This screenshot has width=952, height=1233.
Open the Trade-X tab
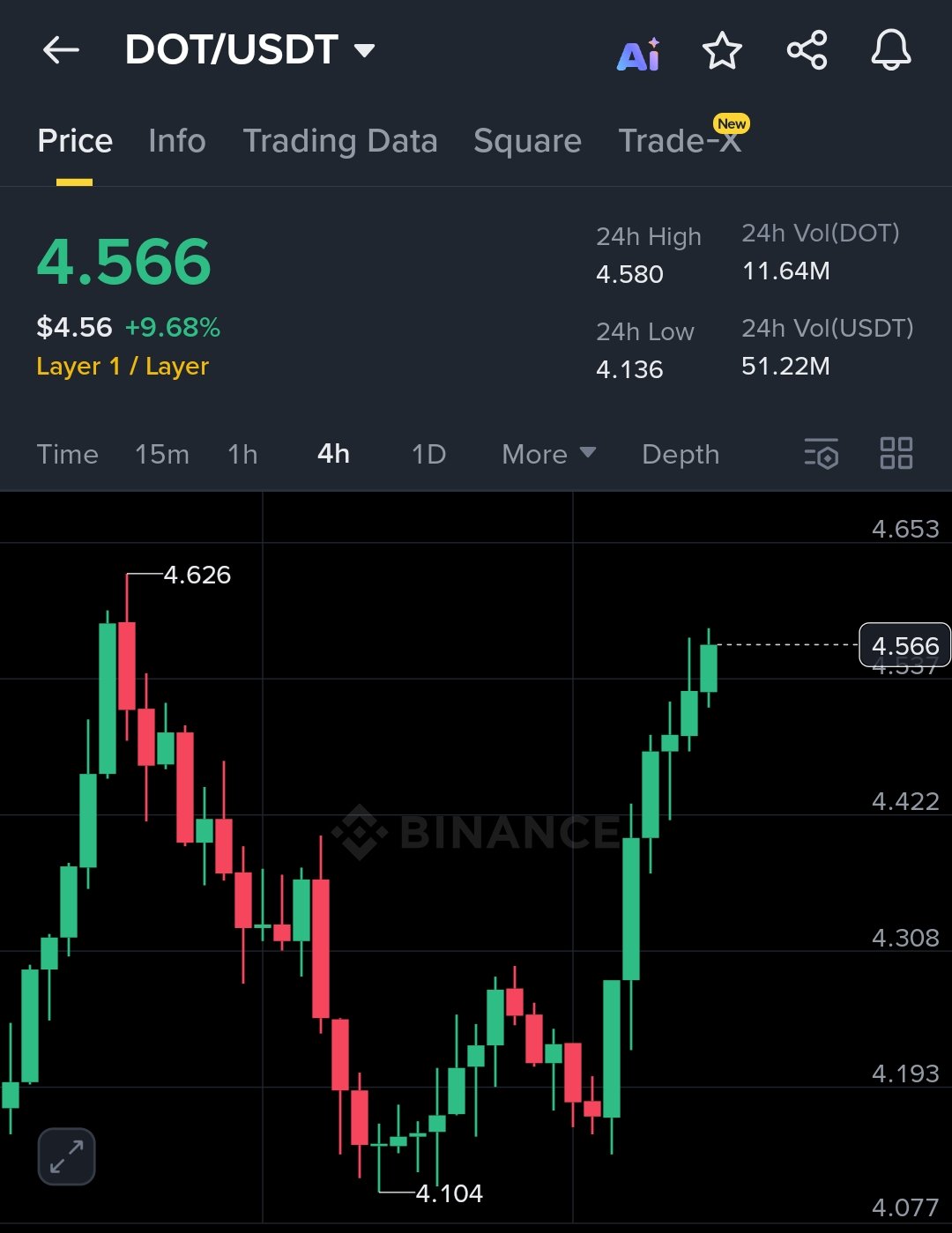(x=679, y=141)
